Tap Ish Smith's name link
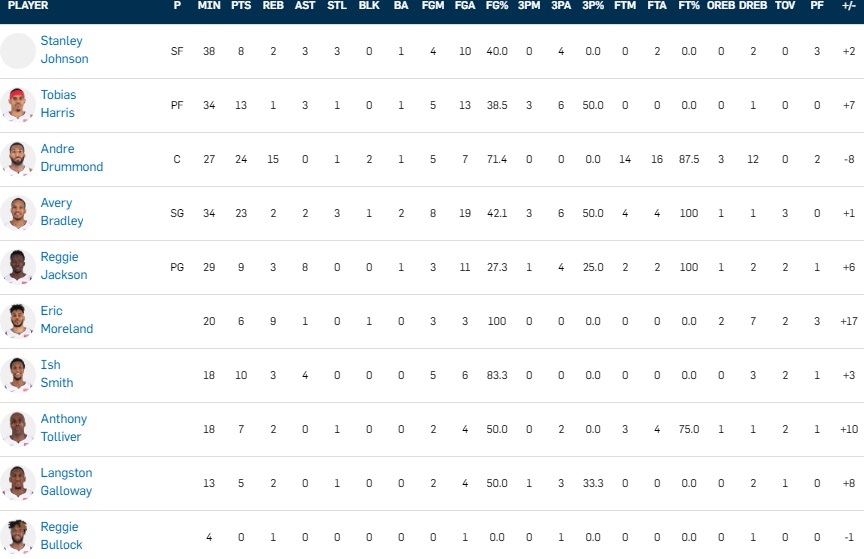864x559 pixels. [x=56, y=374]
